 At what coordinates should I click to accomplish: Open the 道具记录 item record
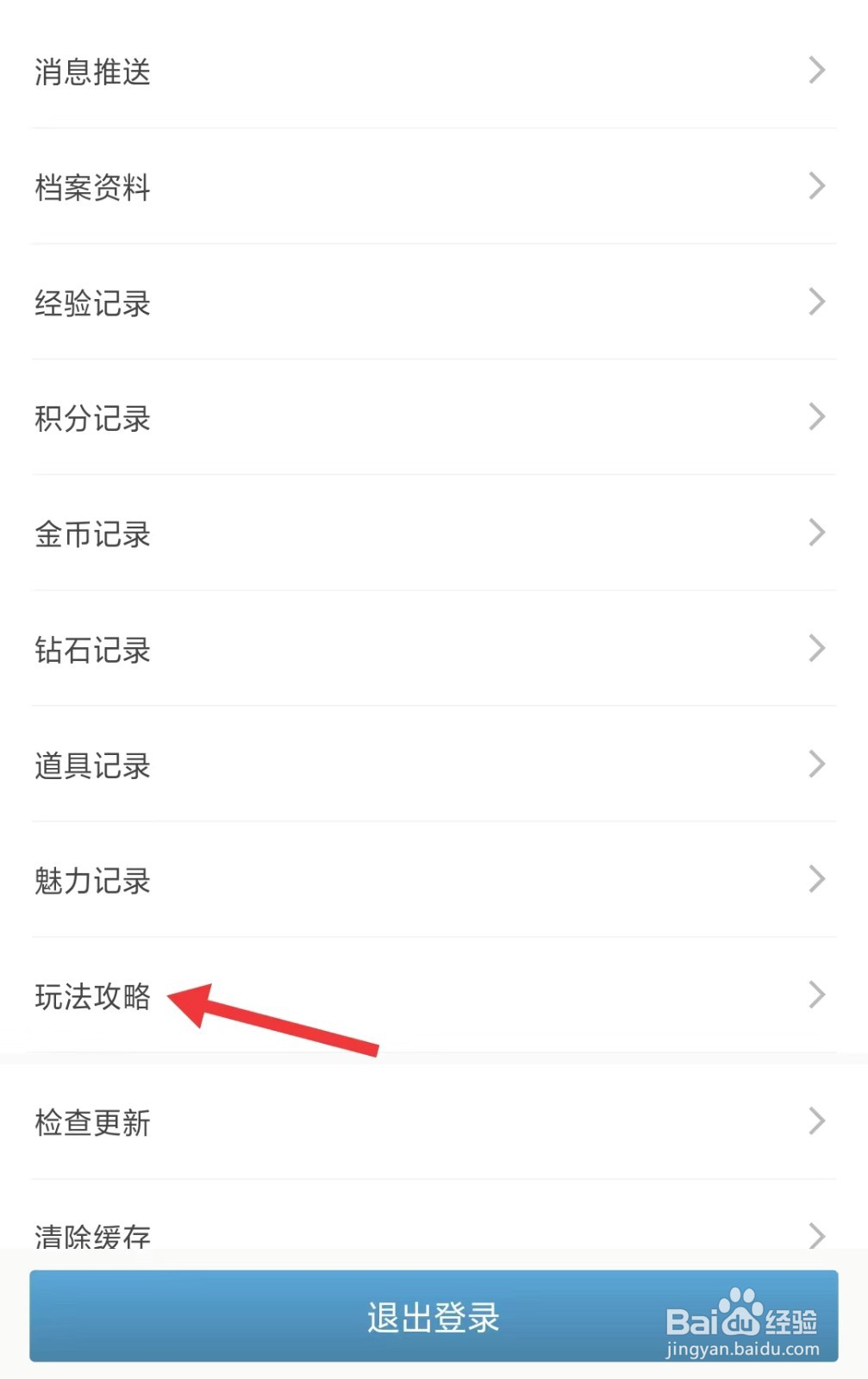93,765
